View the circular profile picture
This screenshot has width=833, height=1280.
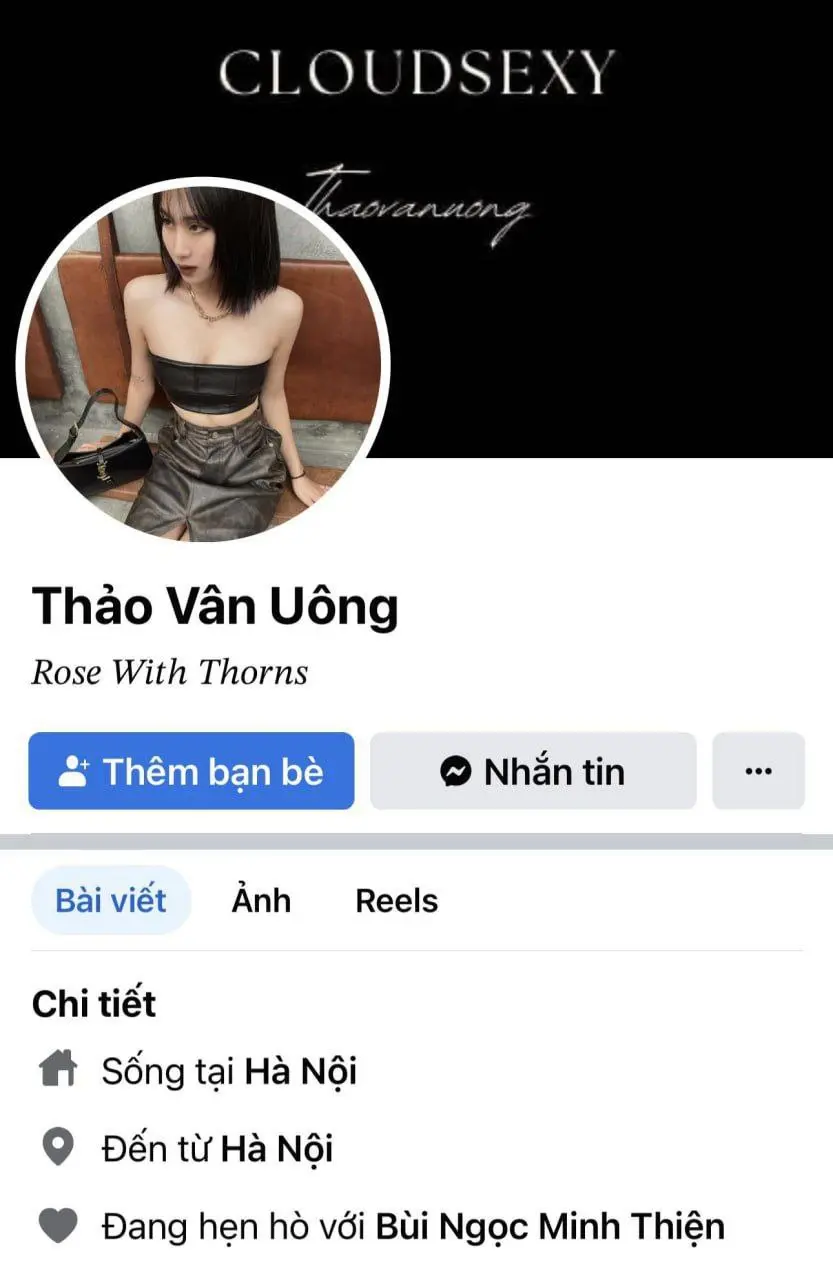[x=203, y=364]
